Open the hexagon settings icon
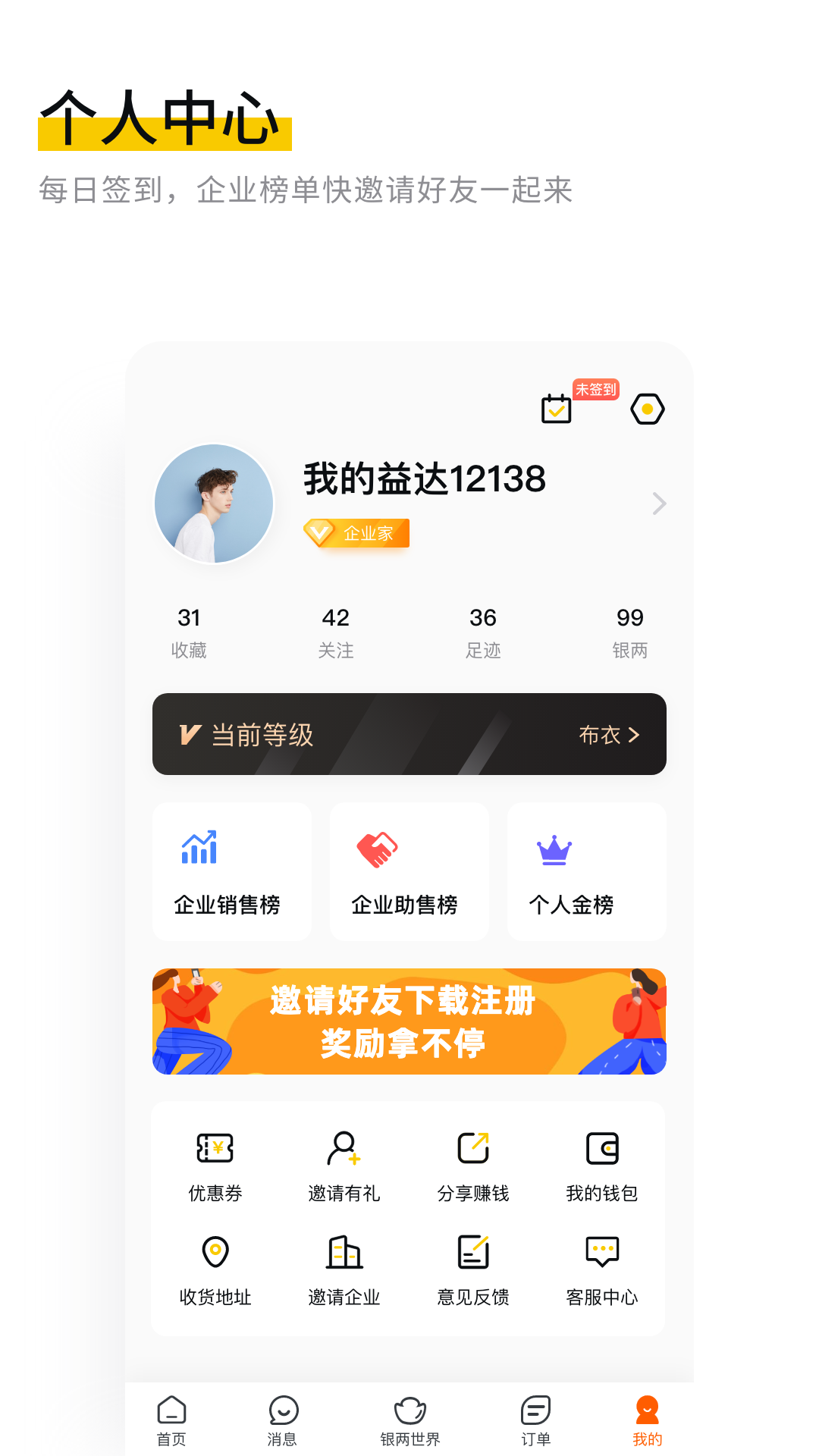This screenshot has height=1456, width=819. 647,409
